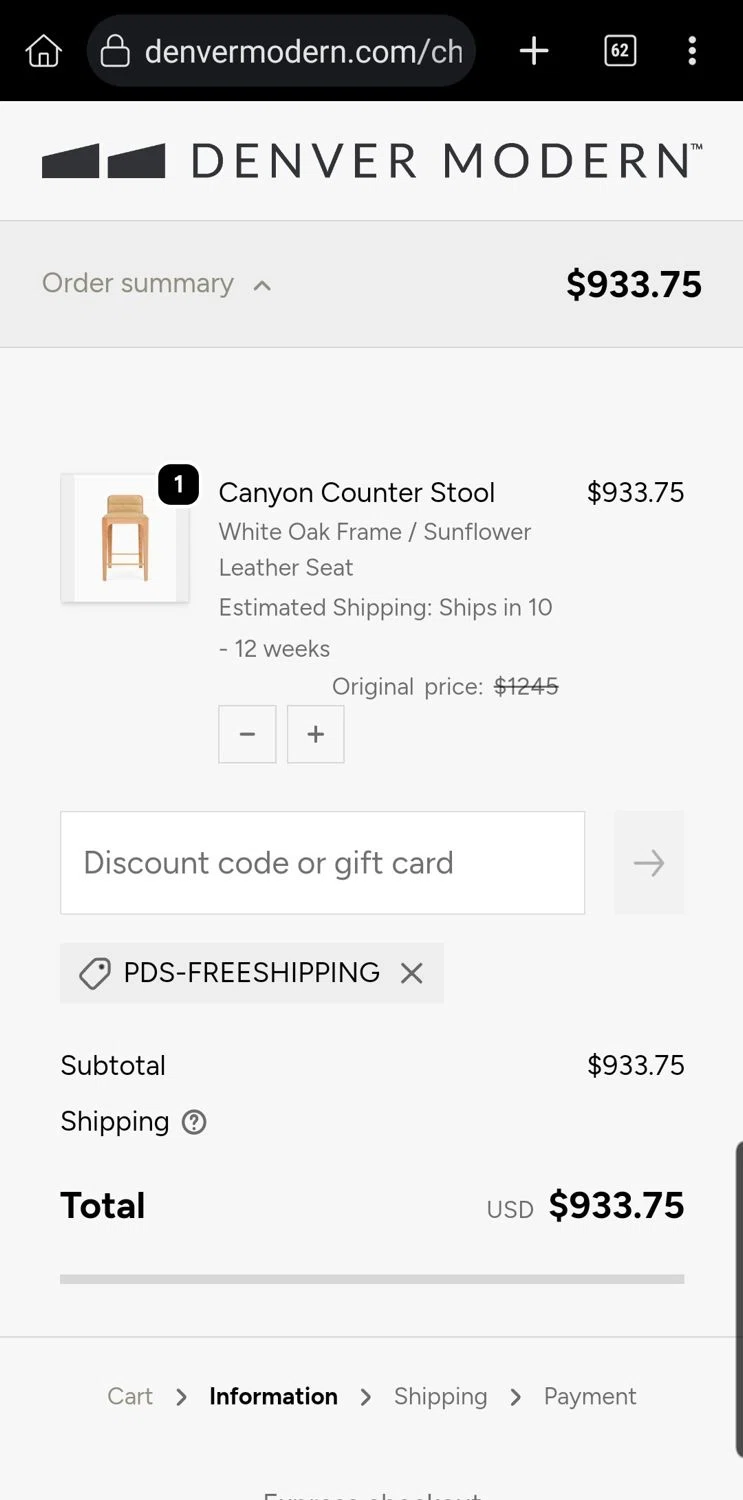Return to the Cart step

pos(130,1396)
